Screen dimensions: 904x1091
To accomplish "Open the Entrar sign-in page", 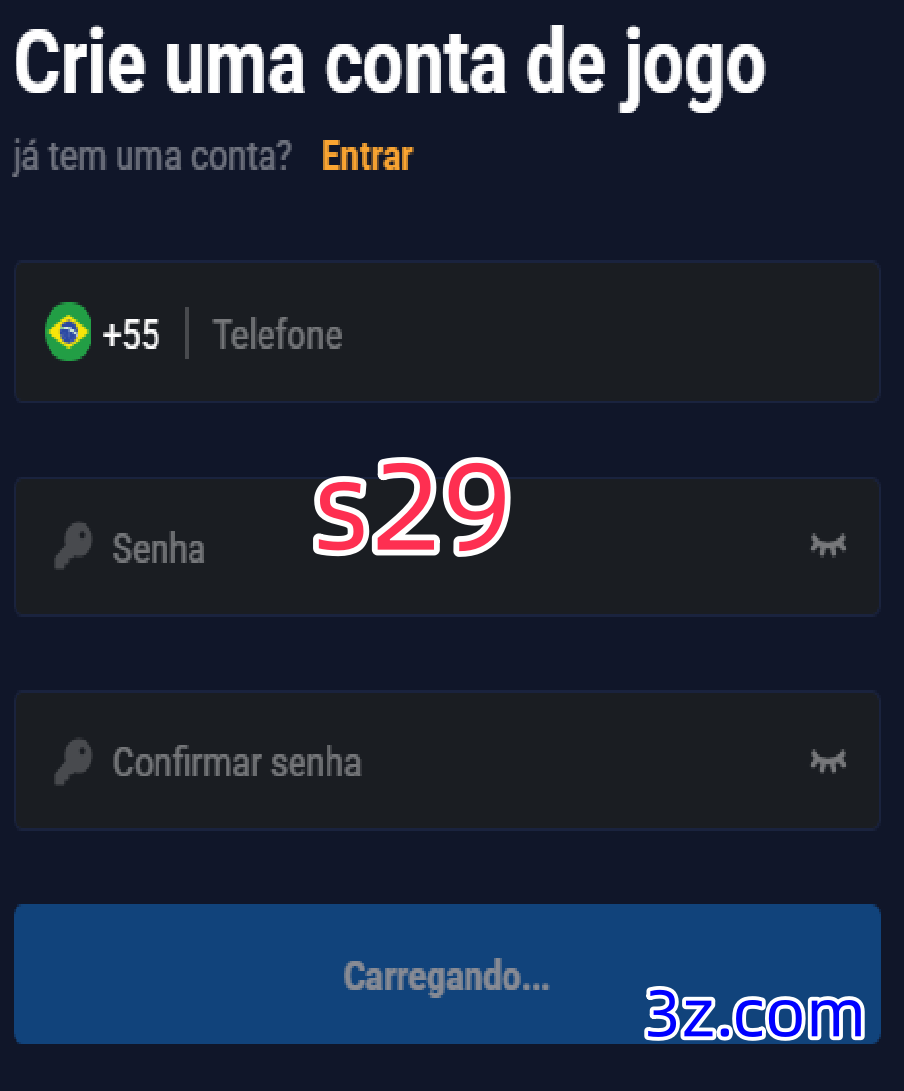I will click(x=366, y=156).
